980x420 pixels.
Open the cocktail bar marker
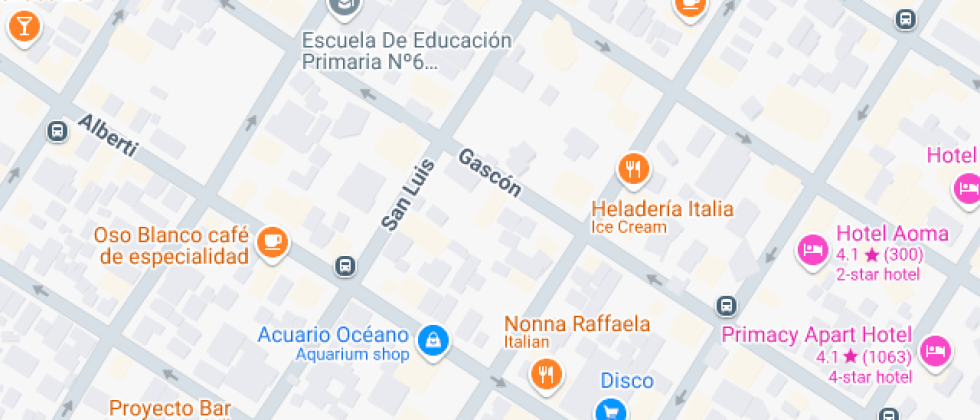pos(23,25)
